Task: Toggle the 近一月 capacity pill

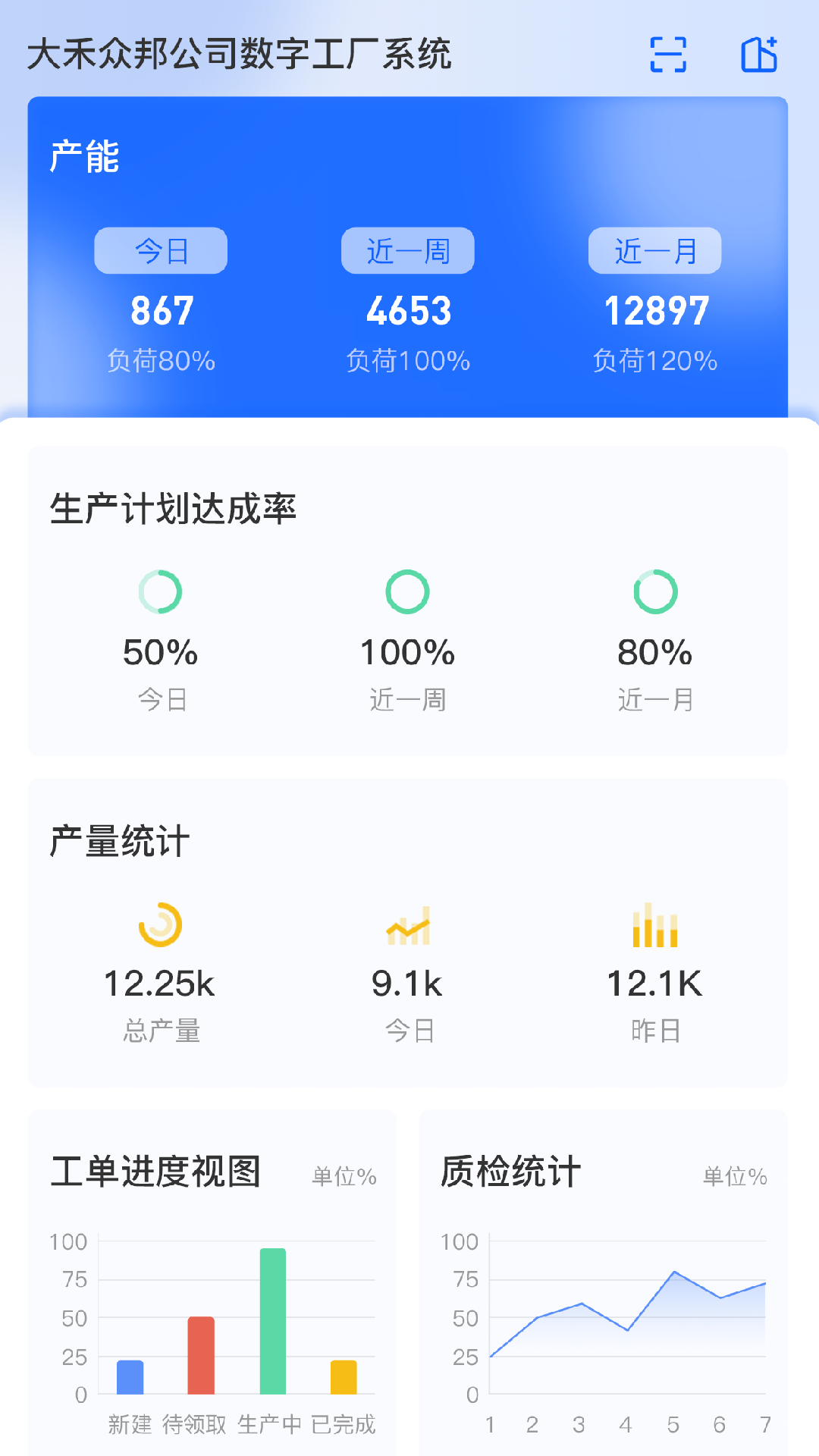Action: (x=655, y=250)
